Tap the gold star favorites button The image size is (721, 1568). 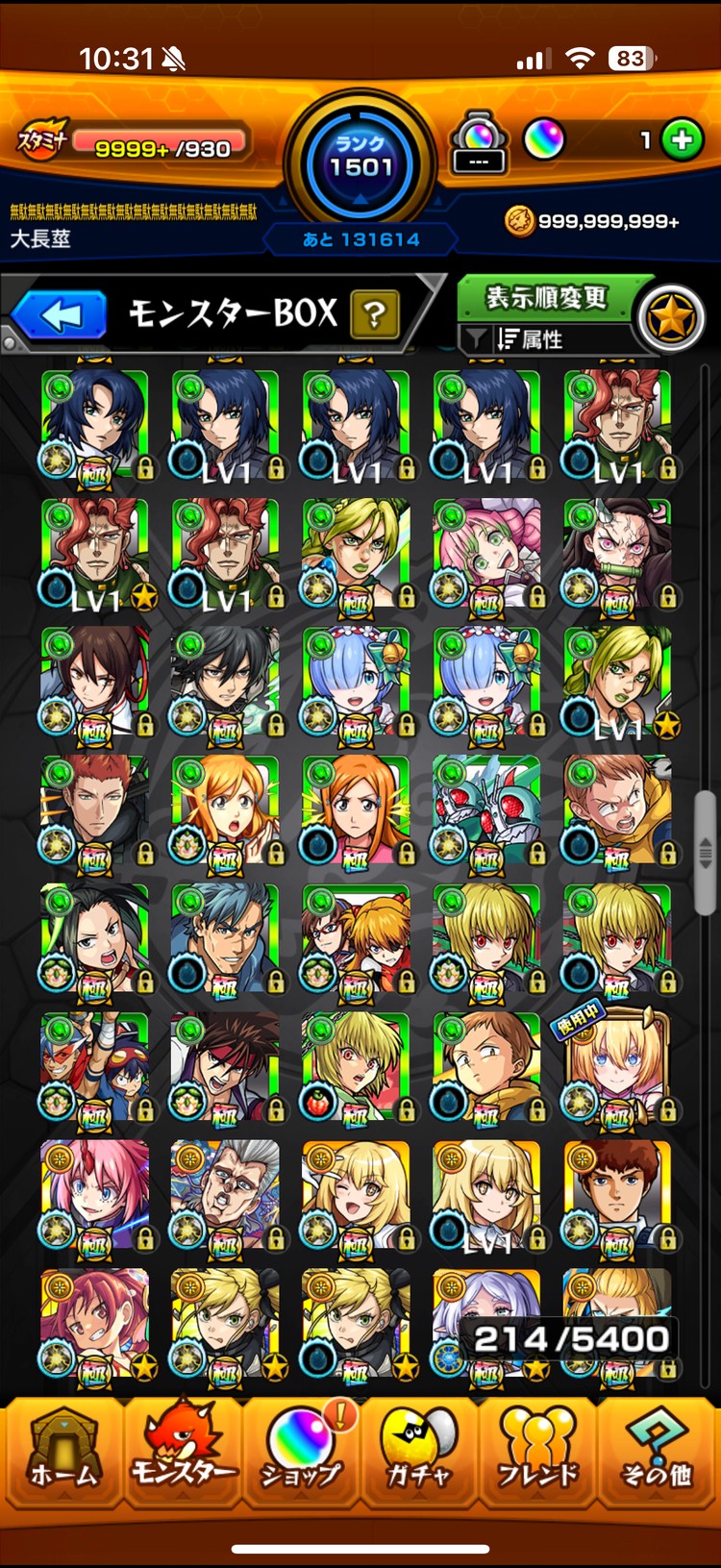[672, 318]
